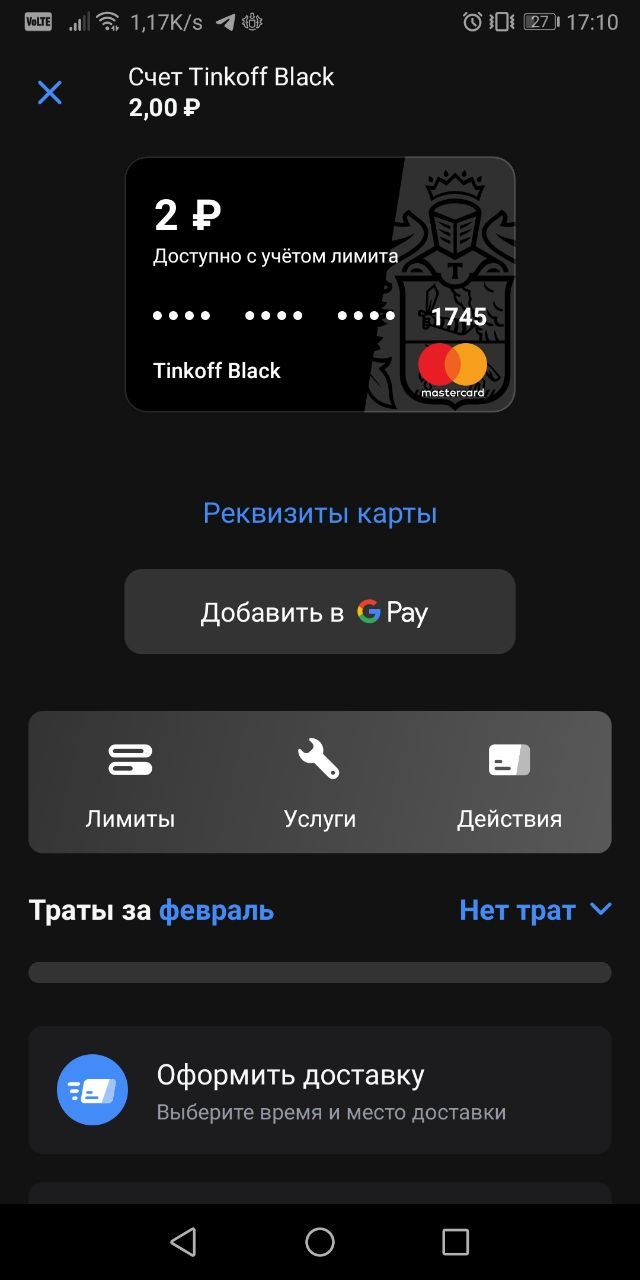Change the февраль spending month

(x=216, y=911)
